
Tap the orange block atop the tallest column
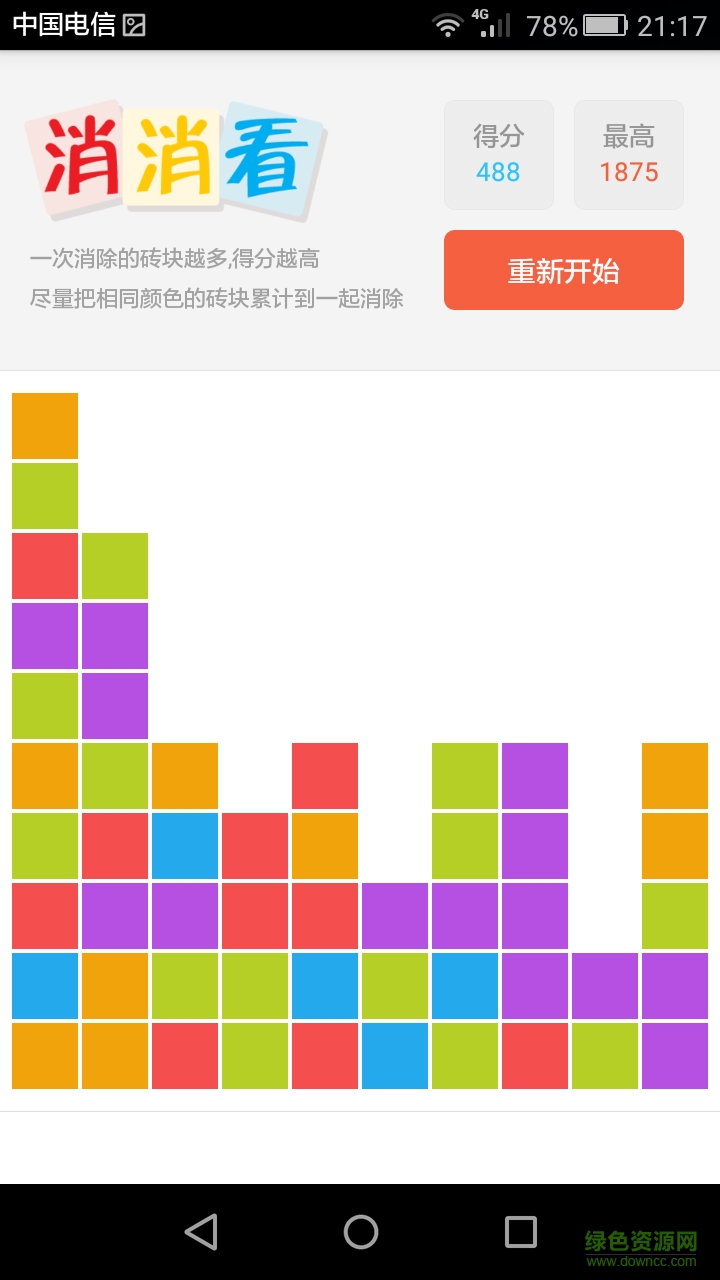[x=45, y=426]
